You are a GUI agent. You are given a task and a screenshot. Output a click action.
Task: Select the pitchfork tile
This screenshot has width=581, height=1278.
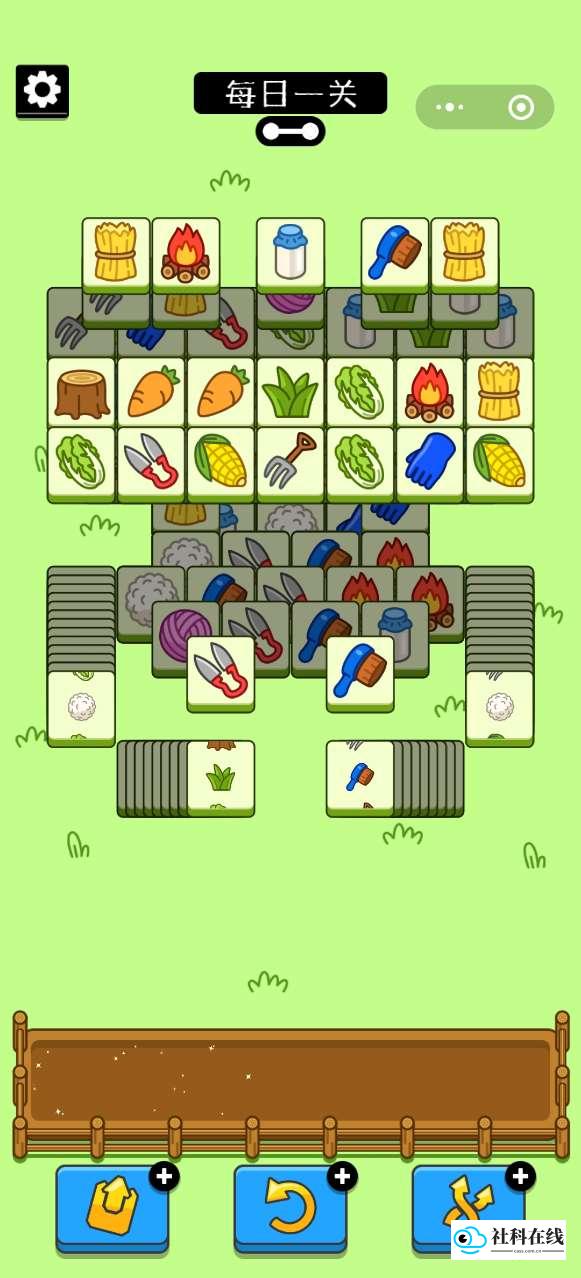[290, 464]
